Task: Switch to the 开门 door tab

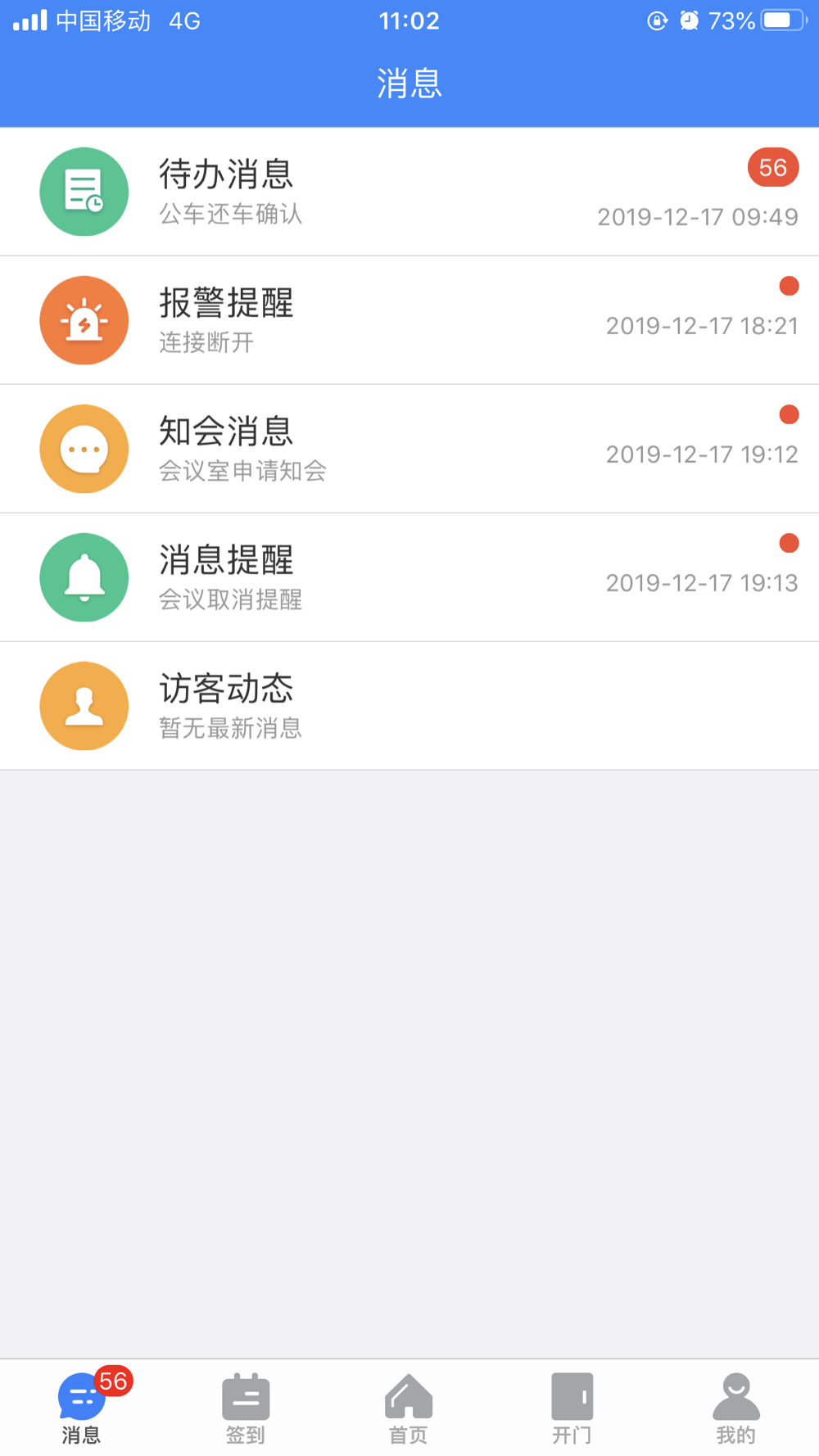Action: [572, 1409]
